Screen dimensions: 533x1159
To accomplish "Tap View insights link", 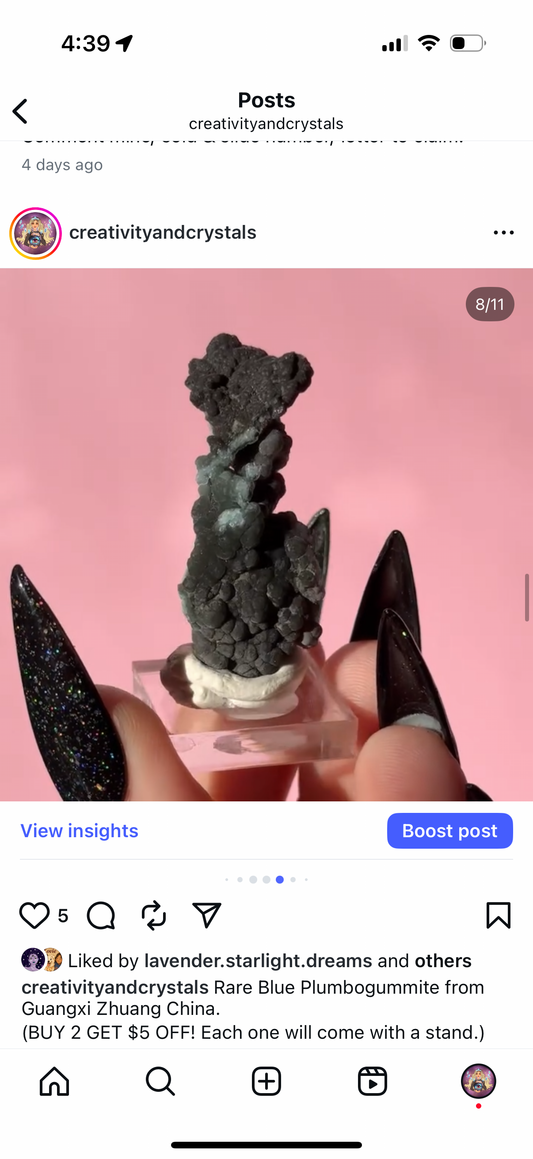I will pyautogui.click(x=79, y=831).
